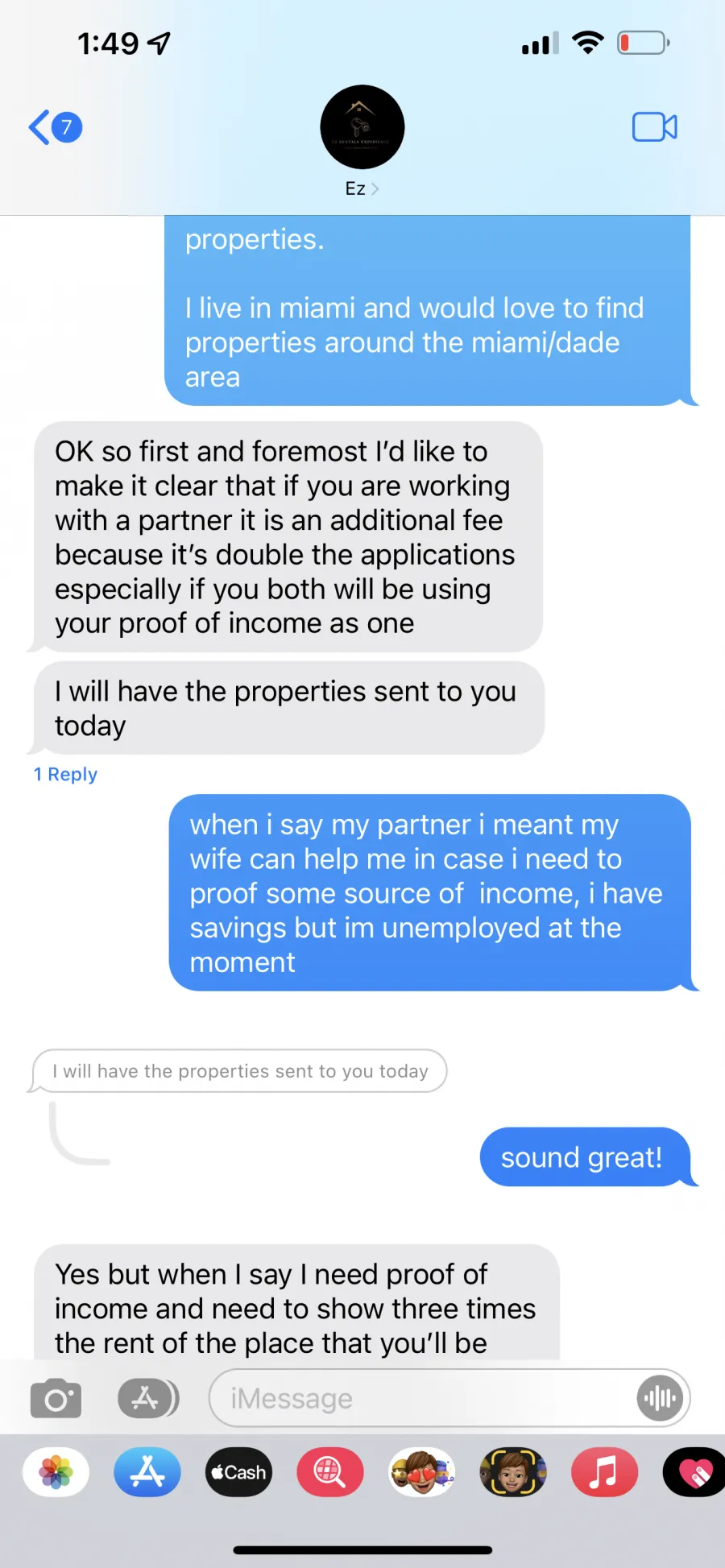Open the App Store for iMessage
The height and width of the screenshot is (1568, 725).
[x=147, y=1472]
